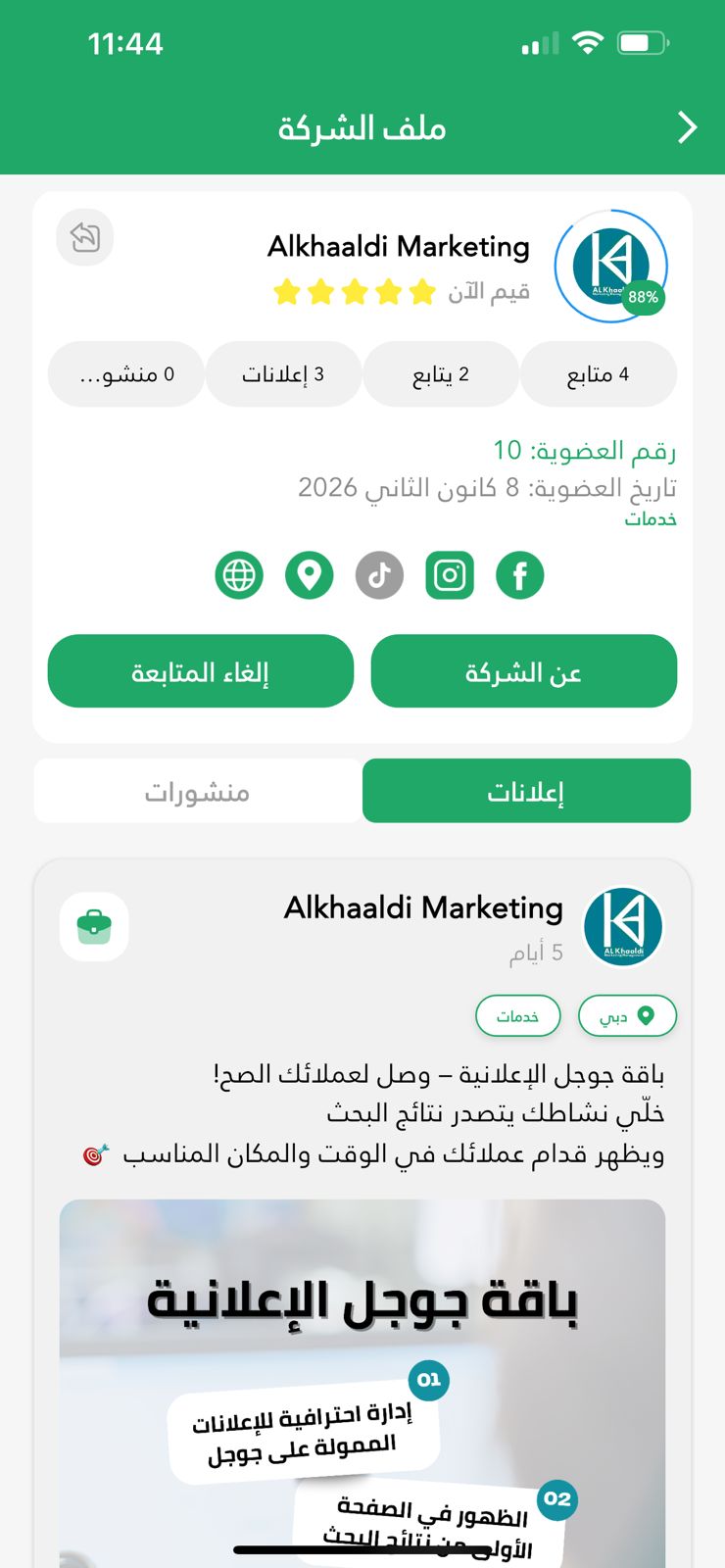Open the briefcase icon on the ad
This screenshot has height=1568, width=725.
(94, 926)
